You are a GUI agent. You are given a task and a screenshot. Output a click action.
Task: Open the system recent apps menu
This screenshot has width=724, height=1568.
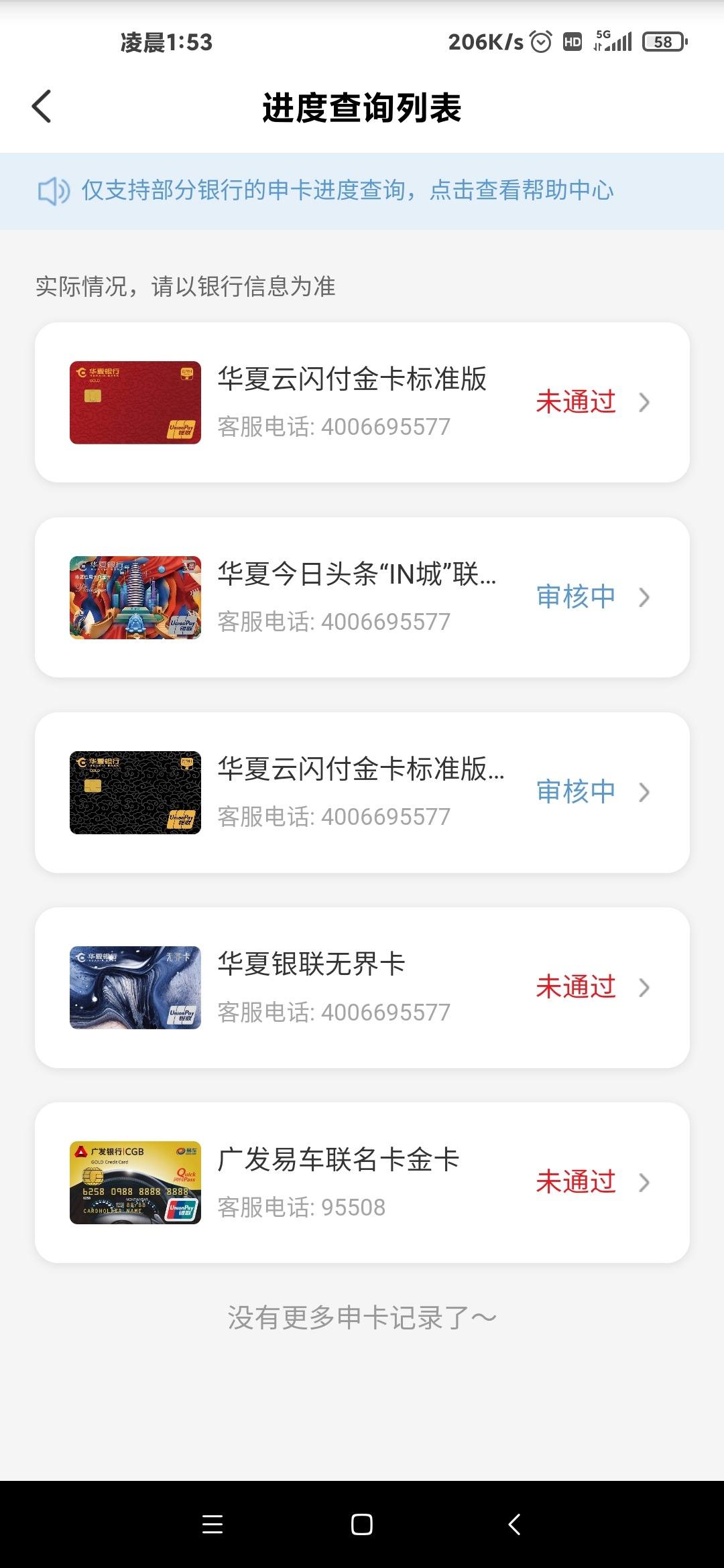pyautogui.click(x=213, y=1524)
